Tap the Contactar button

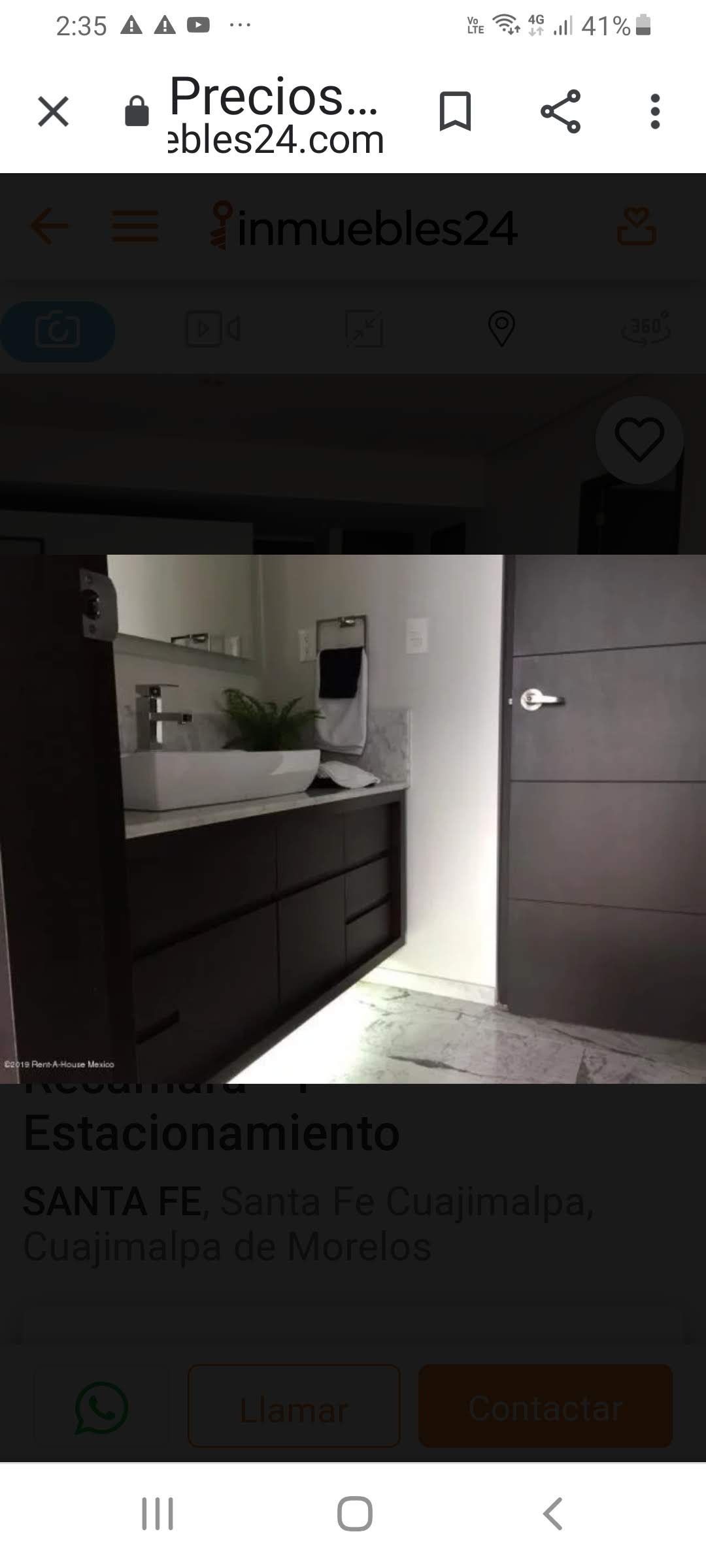click(545, 1409)
